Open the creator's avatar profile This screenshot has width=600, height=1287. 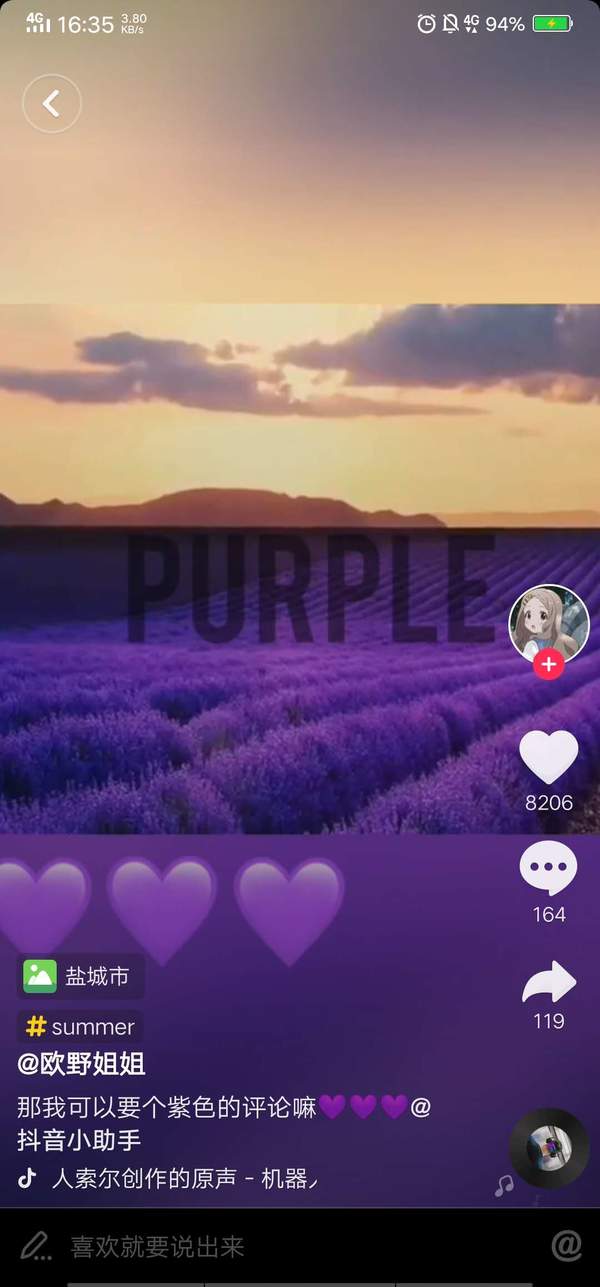pos(549,623)
